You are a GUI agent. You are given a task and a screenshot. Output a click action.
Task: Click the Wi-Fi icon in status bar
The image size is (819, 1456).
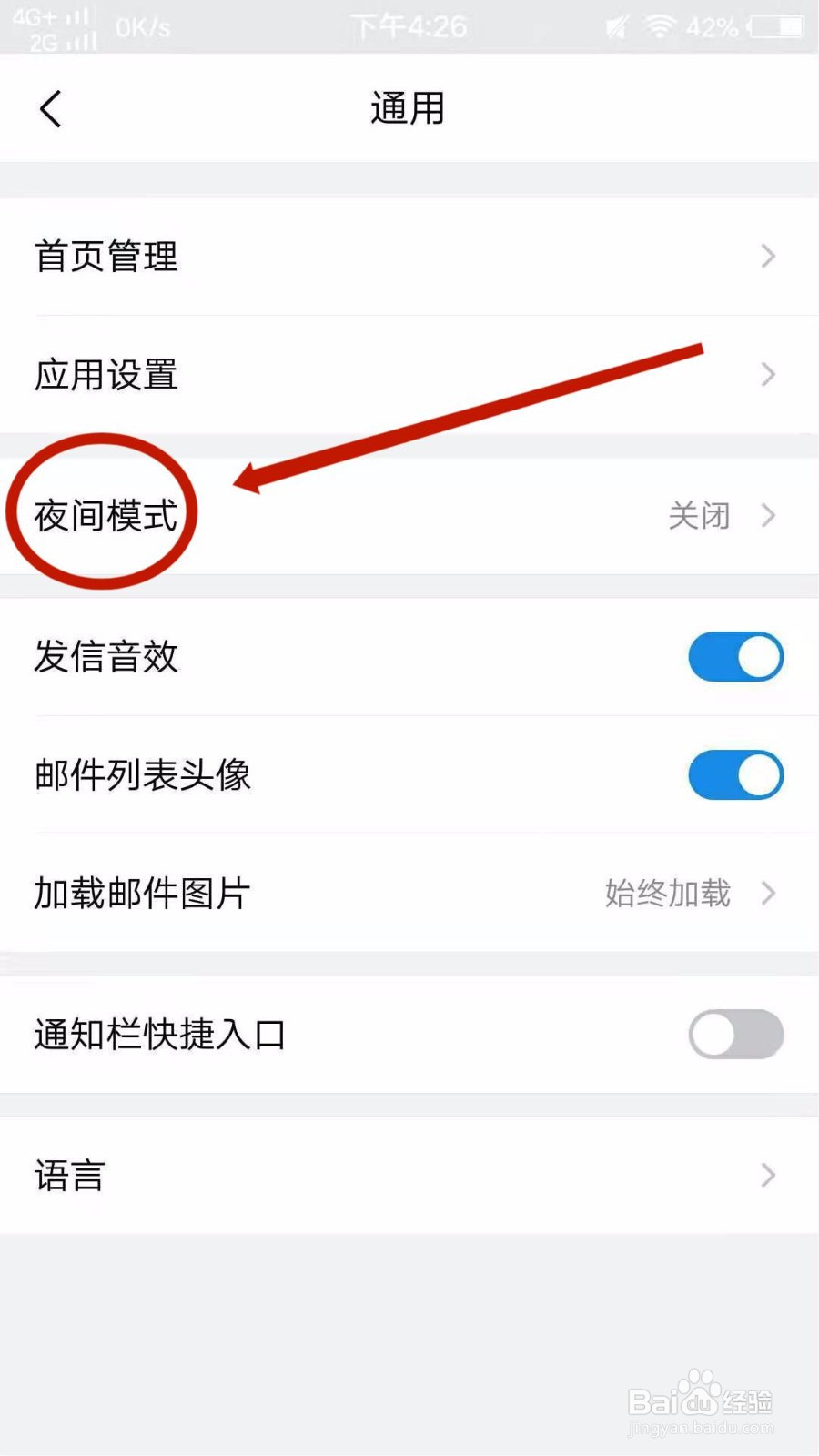click(658, 25)
